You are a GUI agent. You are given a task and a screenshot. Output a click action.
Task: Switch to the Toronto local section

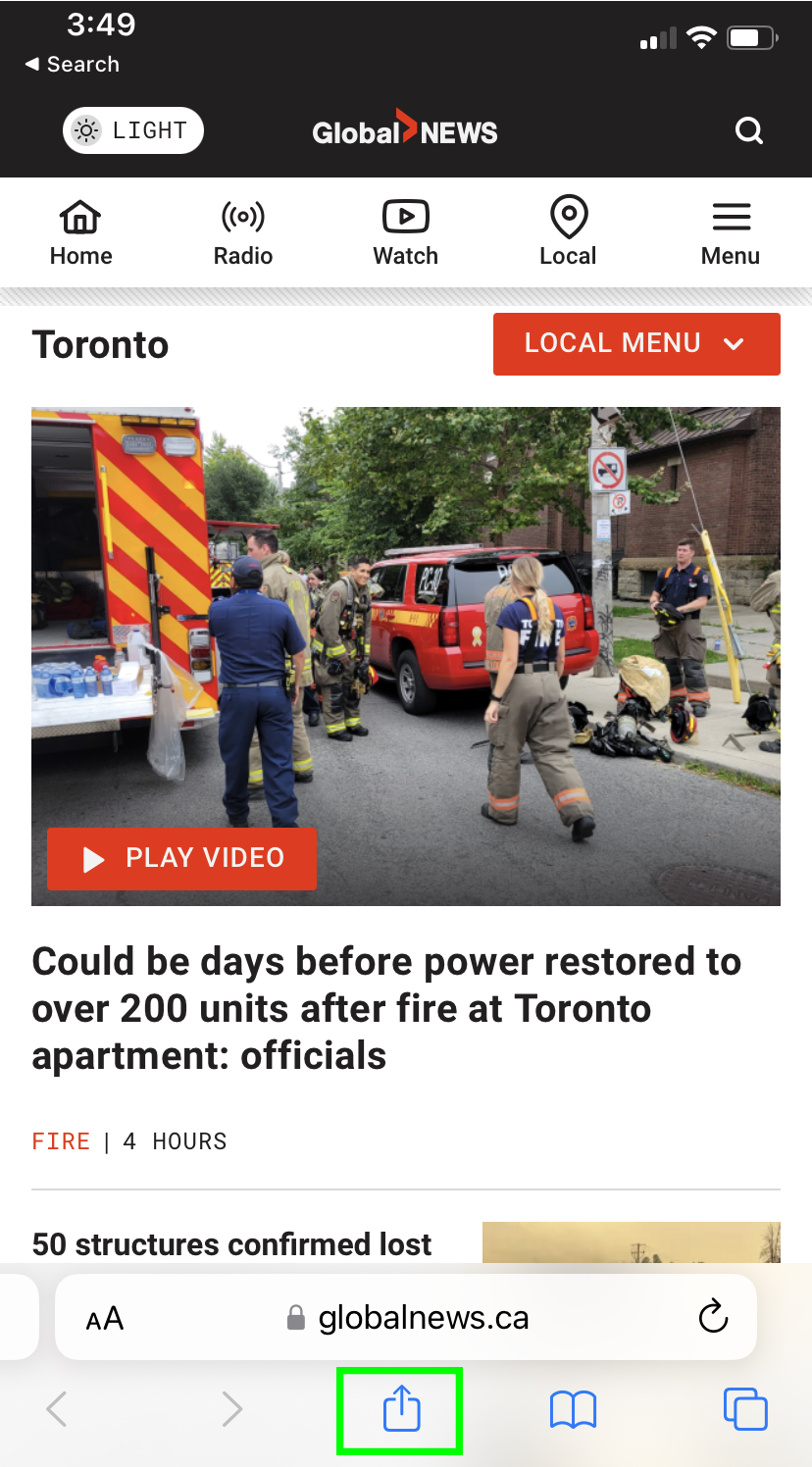click(100, 344)
